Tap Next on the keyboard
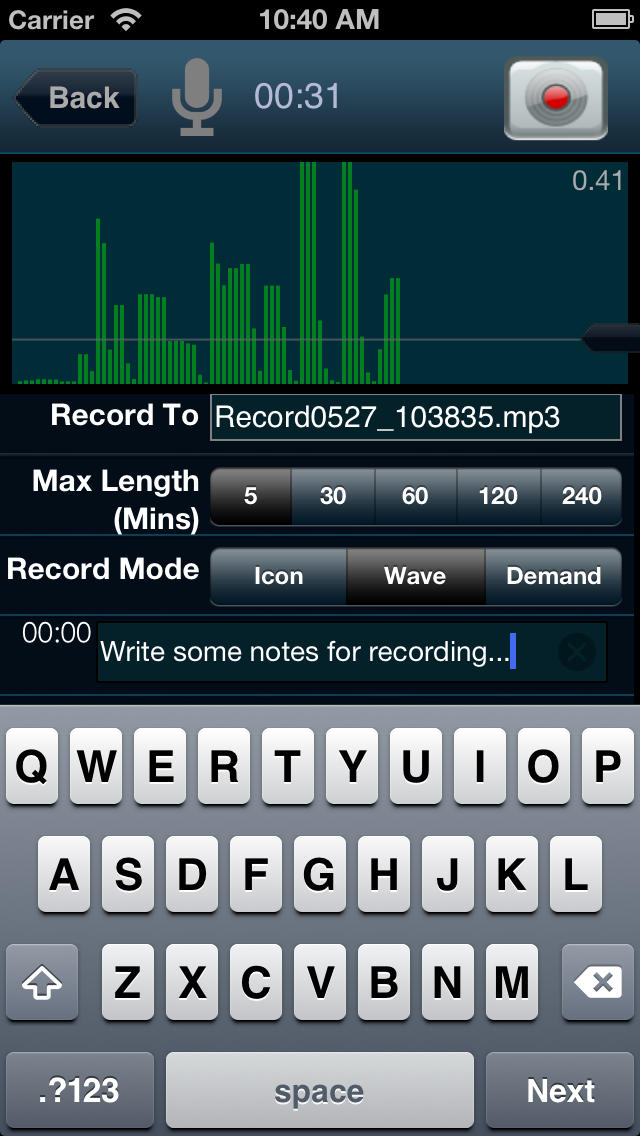The height and width of the screenshot is (1136, 640). tap(561, 1090)
